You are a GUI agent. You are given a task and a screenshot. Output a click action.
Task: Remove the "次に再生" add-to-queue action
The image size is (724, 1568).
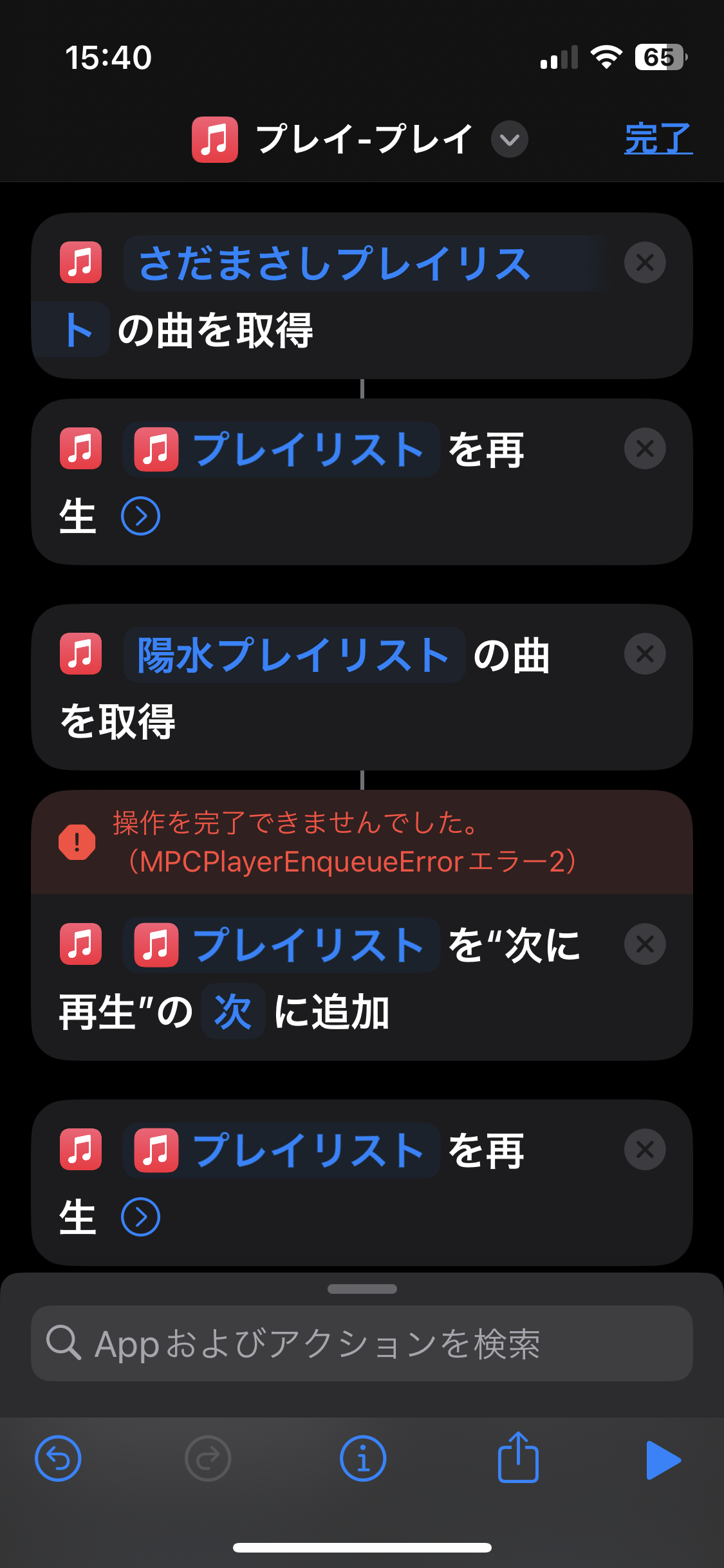click(644, 944)
